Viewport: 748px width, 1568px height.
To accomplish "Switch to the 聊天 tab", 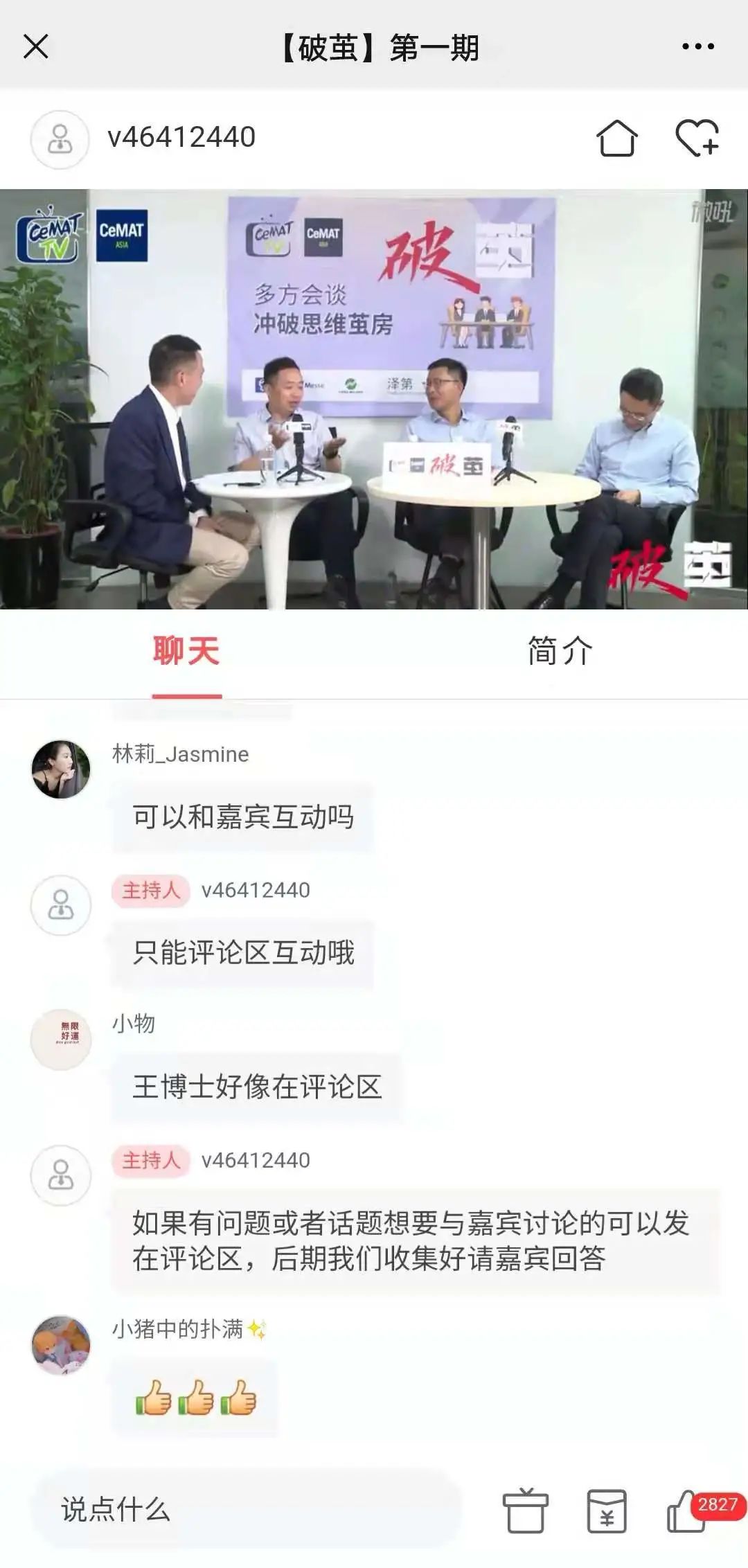I will pos(186,652).
